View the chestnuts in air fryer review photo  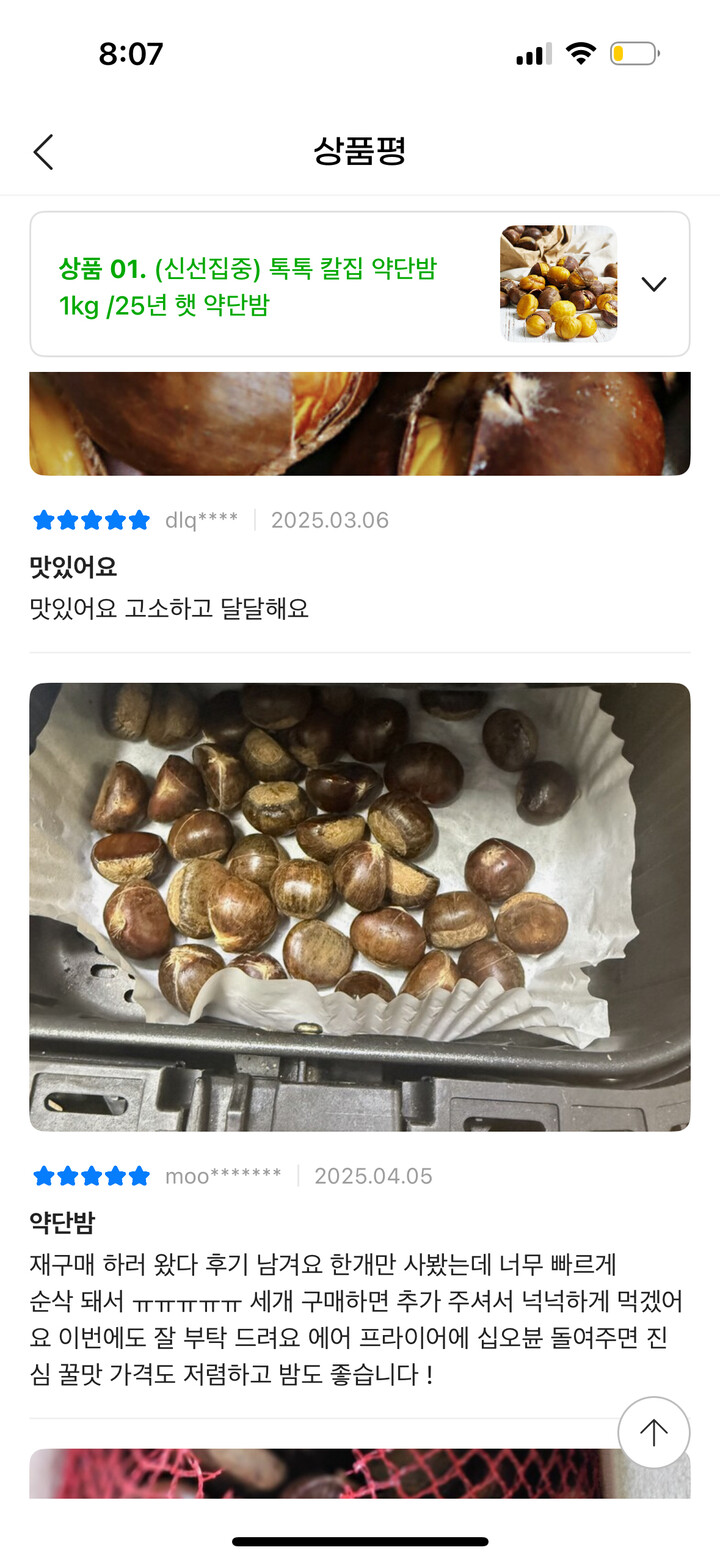tap(360, 906)
